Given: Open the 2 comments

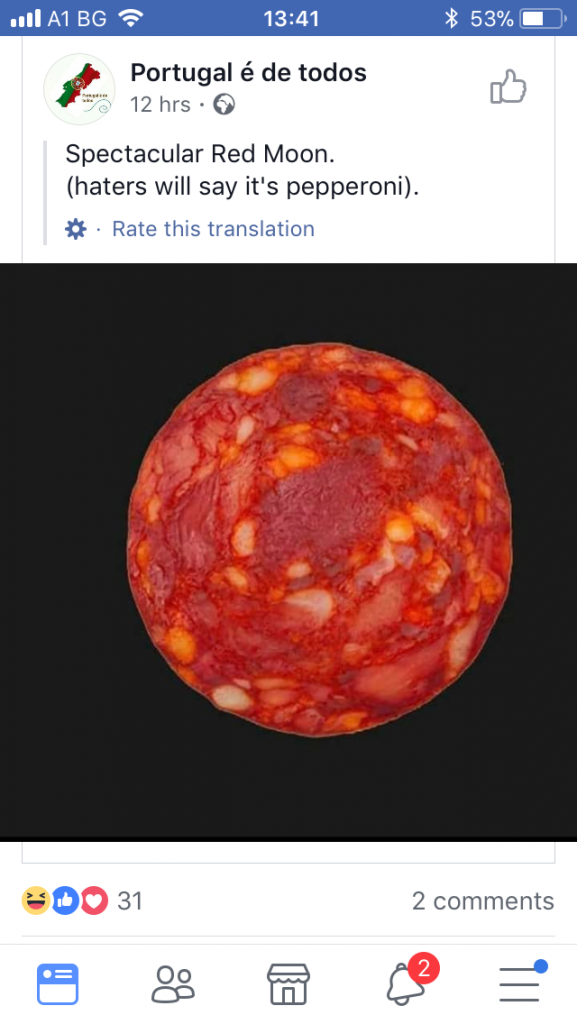Looking at the screenshot, I should pos(482,901).
